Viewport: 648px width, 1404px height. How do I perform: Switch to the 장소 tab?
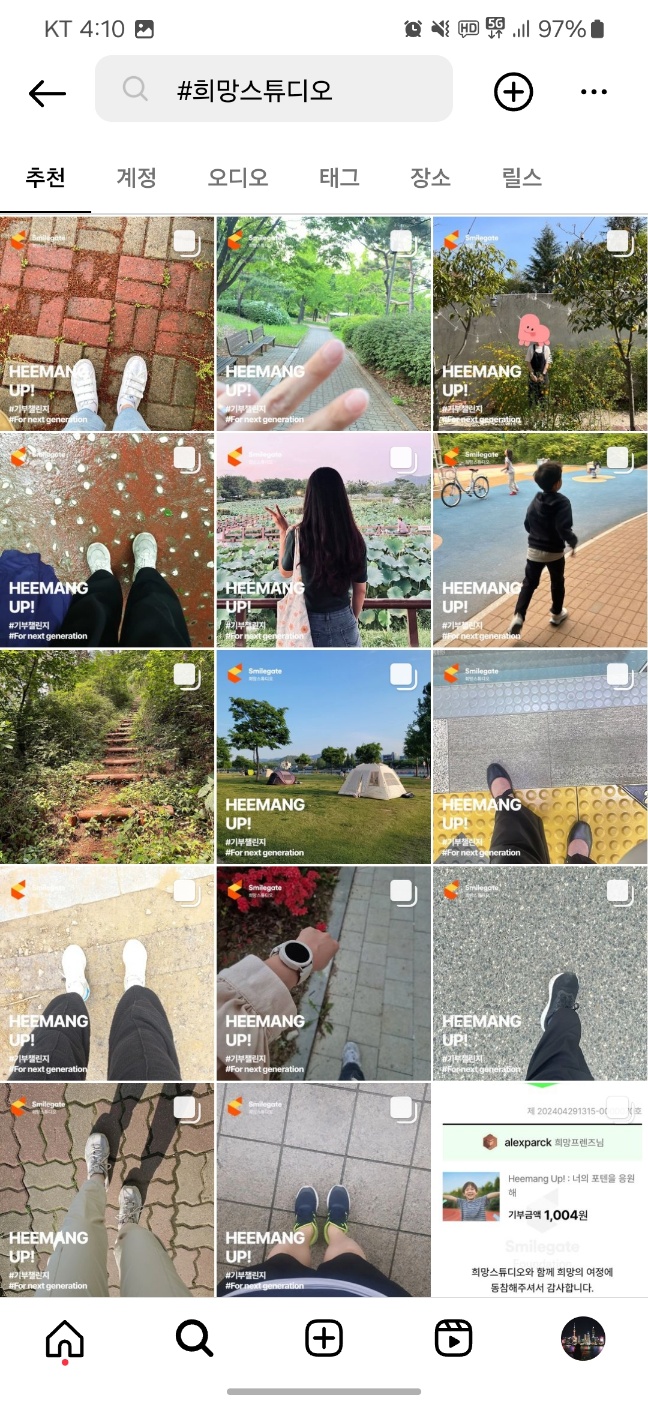tap(430, 178)
